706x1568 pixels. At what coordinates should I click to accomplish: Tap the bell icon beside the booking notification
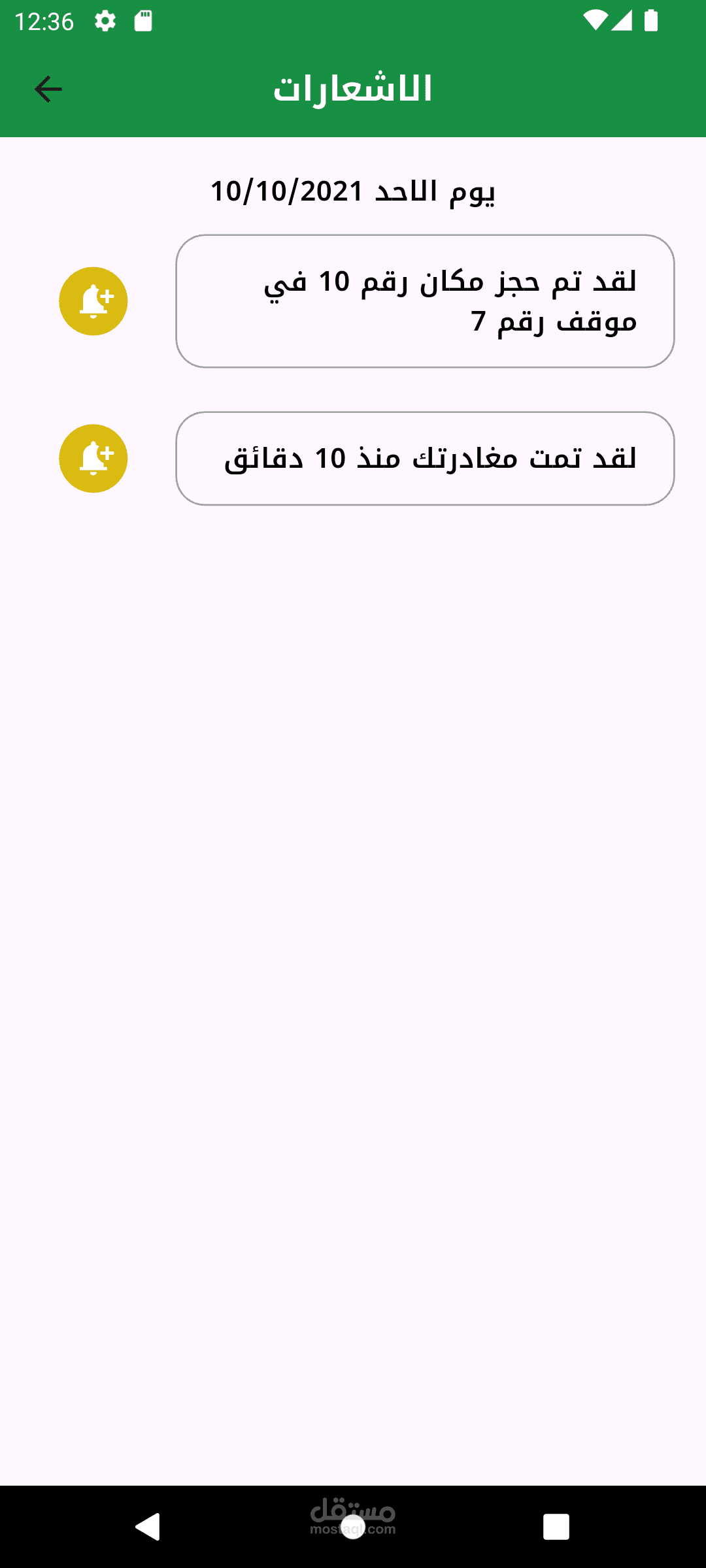93,301
